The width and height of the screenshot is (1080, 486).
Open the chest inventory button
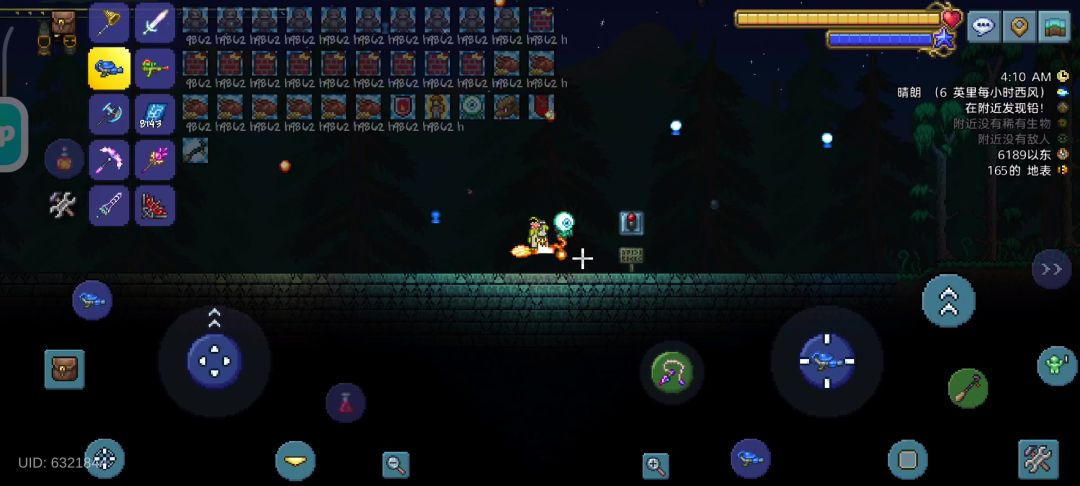[x=64, y=369]
